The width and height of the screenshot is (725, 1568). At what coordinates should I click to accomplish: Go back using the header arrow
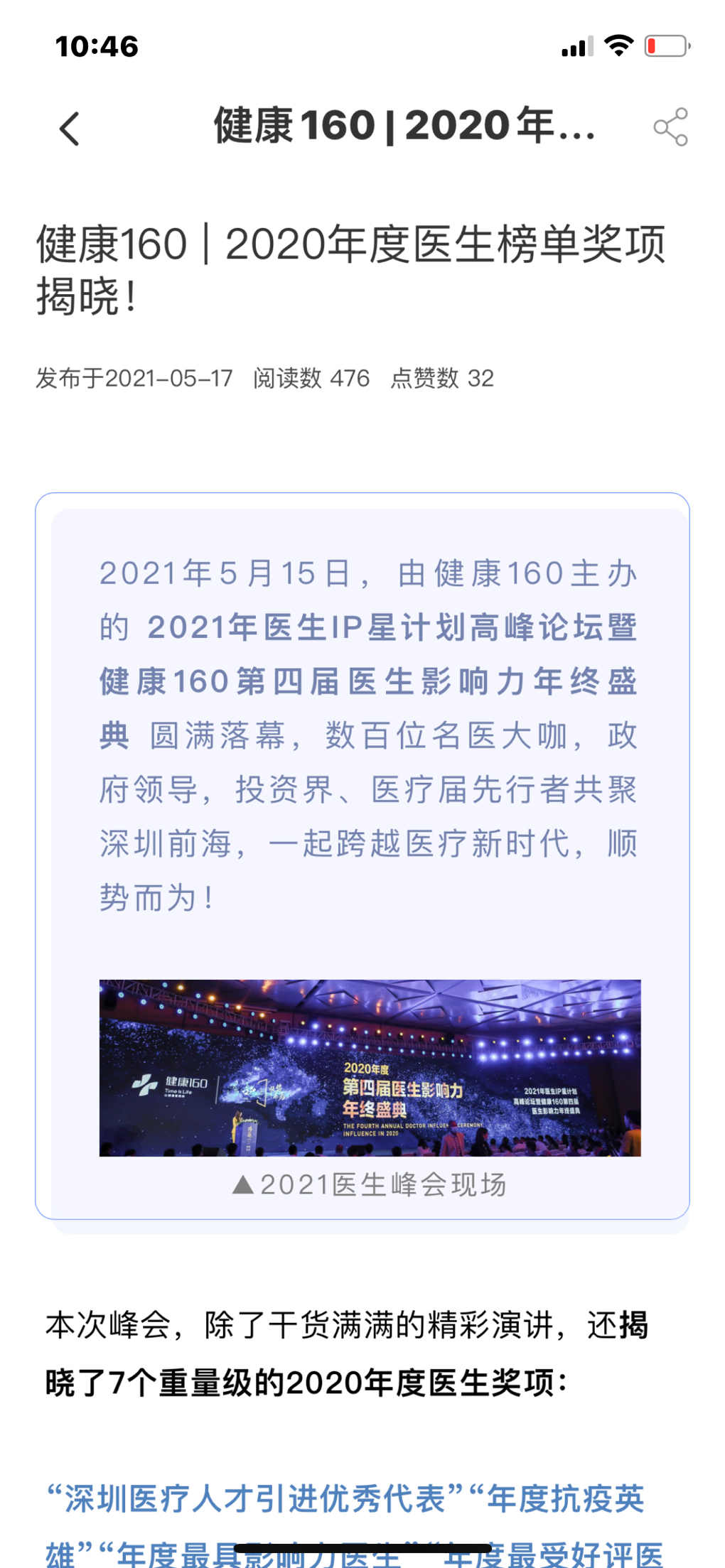(x=70, y=129)
